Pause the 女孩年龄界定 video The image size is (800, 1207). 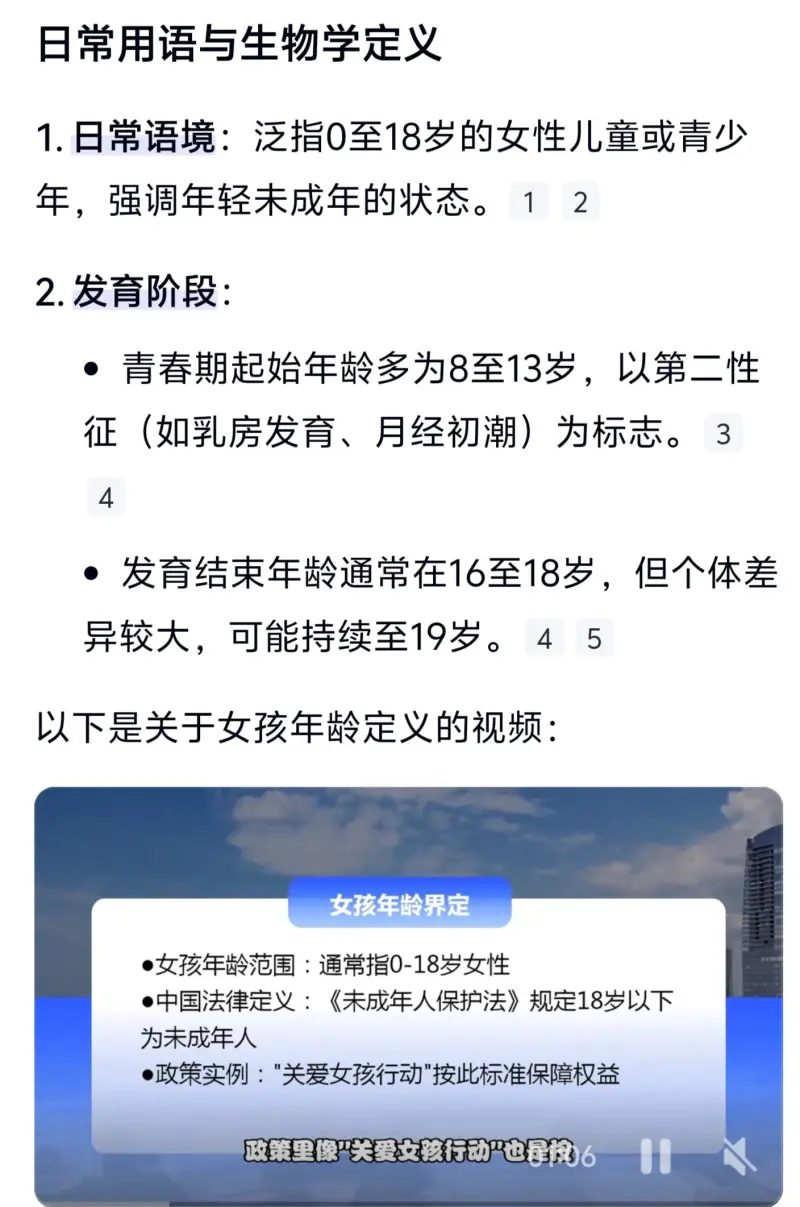tap(655, 1156)
